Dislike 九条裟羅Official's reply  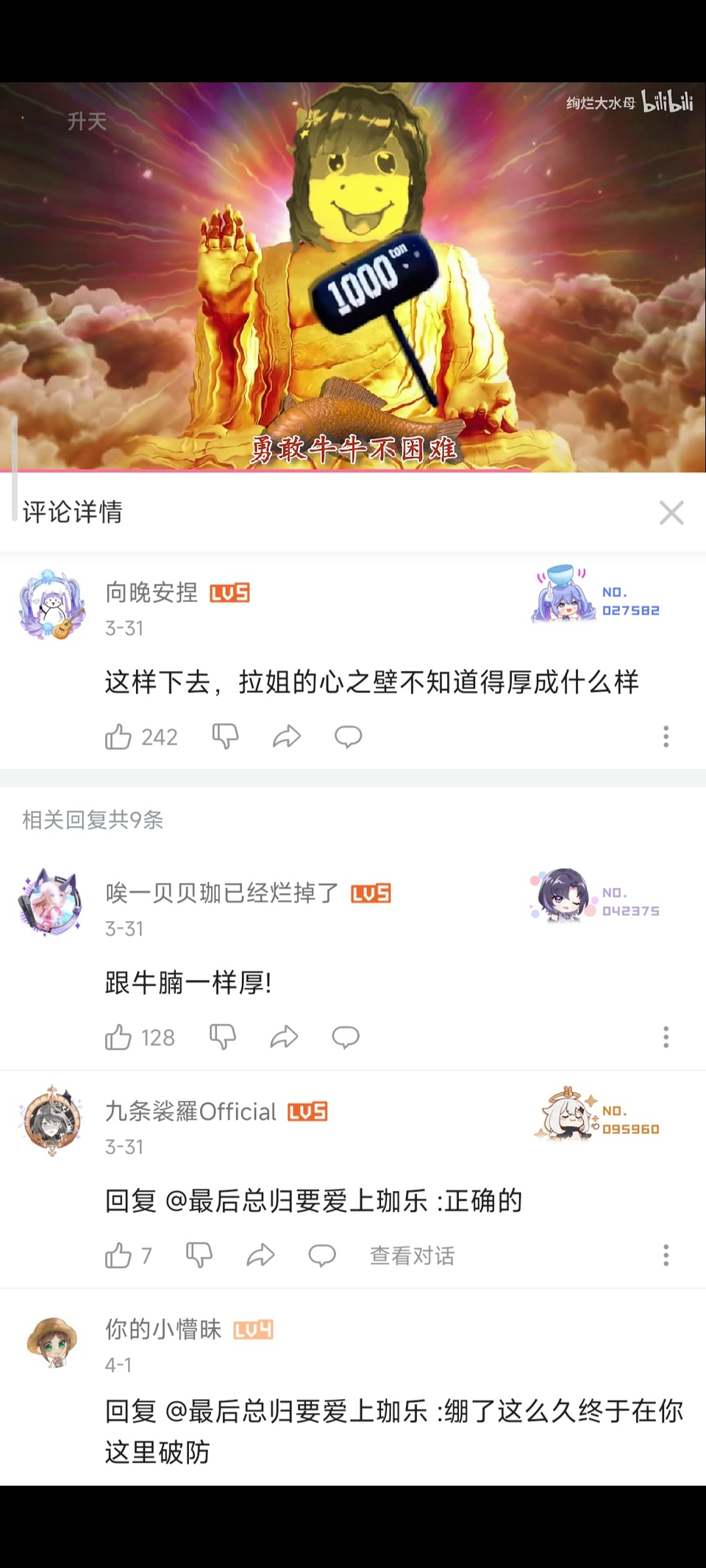tap(199, 1255)
